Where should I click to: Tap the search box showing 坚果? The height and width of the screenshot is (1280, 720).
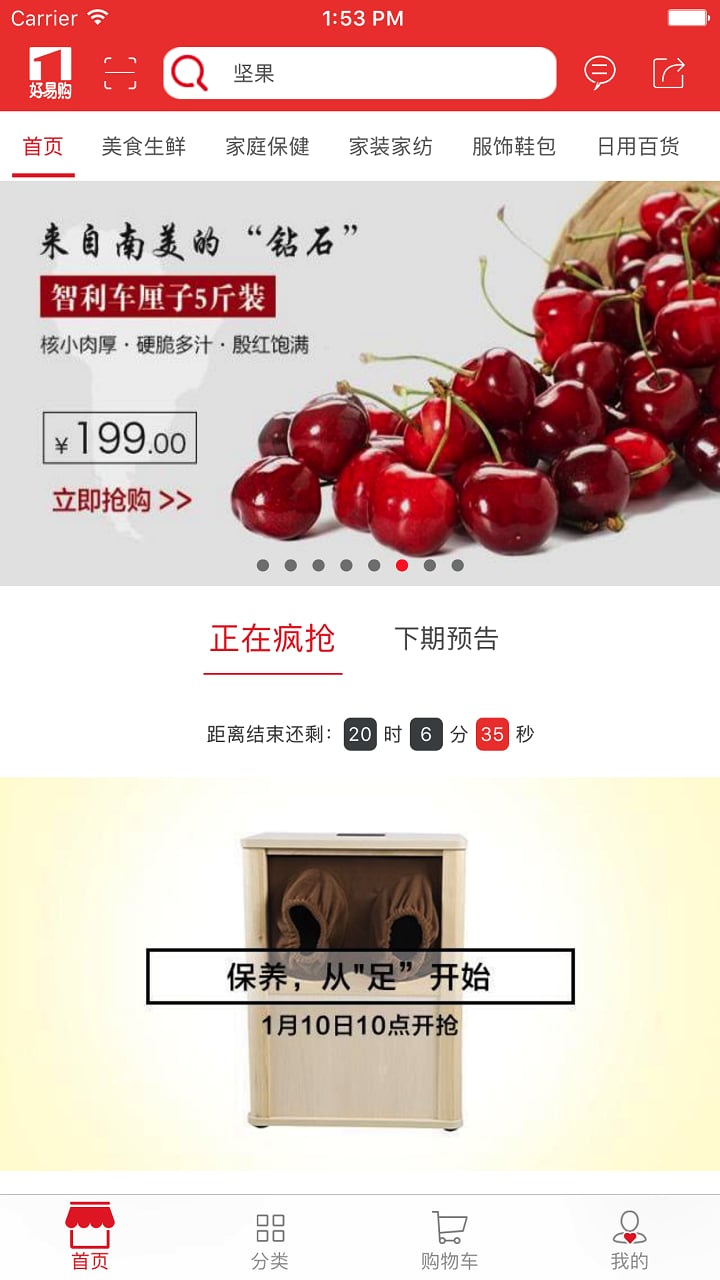pyautogui.click(x=359, y=73)
